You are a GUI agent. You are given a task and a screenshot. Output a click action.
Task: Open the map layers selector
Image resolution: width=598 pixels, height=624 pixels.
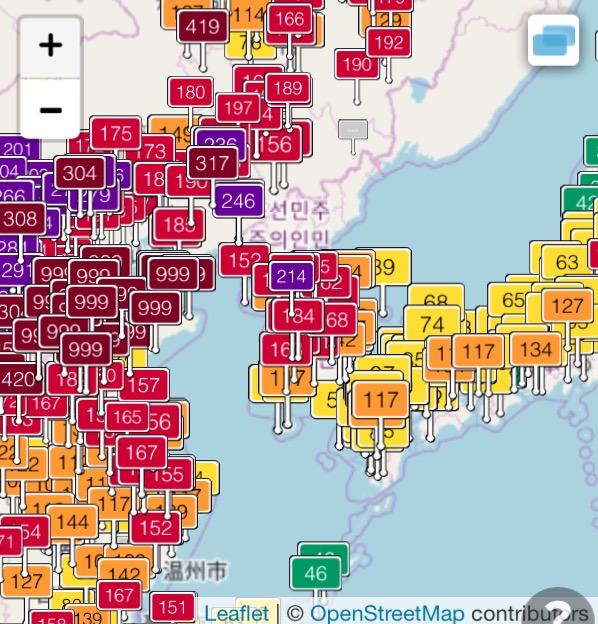(553, 40)
